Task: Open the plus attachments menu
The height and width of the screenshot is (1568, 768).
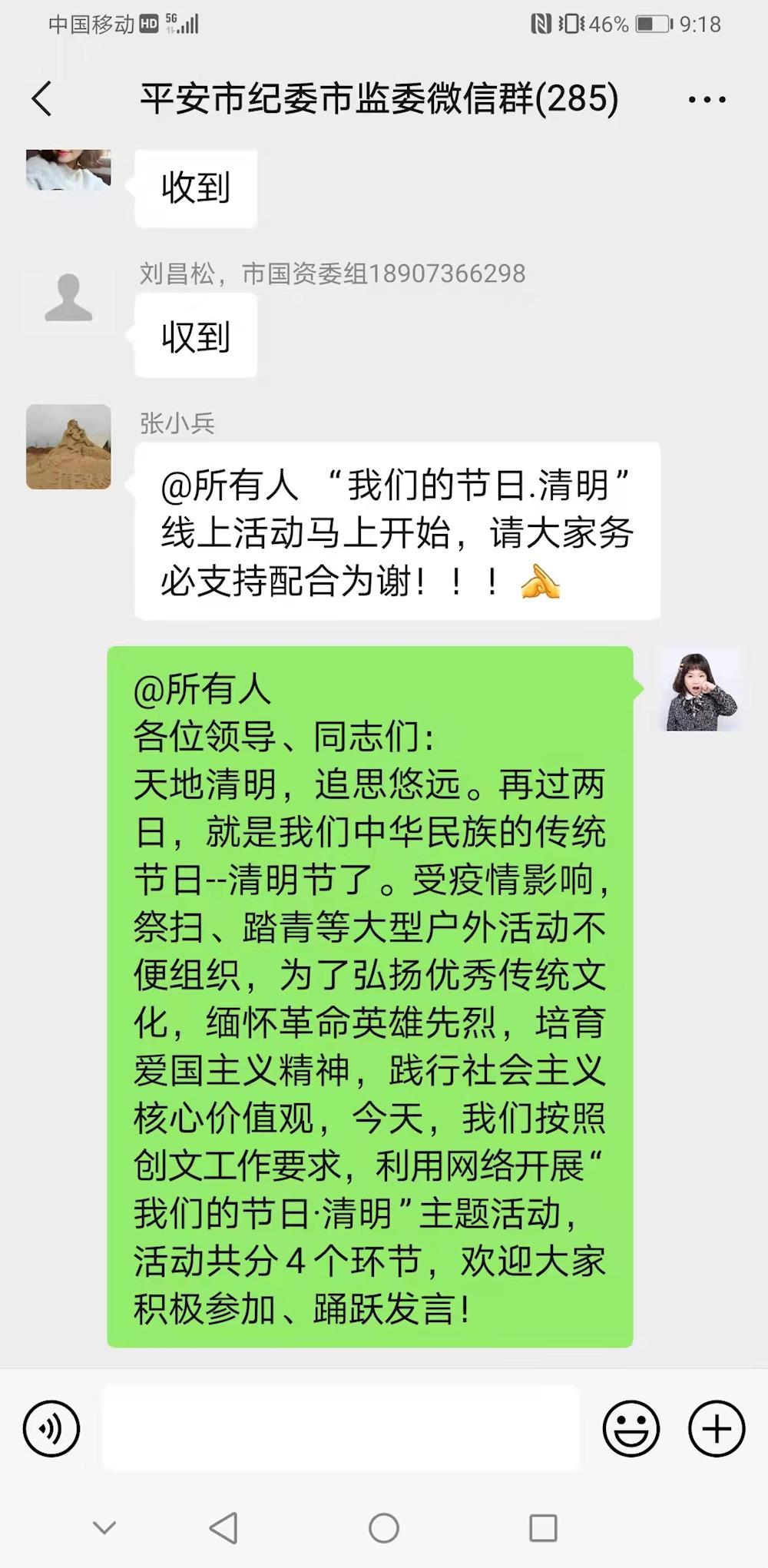Action: 716,1429
